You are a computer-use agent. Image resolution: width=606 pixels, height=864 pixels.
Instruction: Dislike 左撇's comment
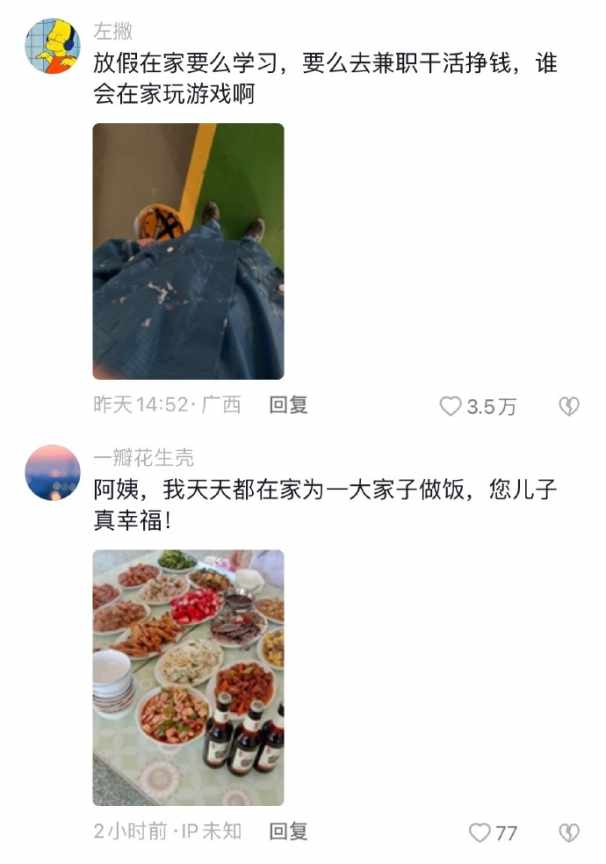(x=568, y=406)
